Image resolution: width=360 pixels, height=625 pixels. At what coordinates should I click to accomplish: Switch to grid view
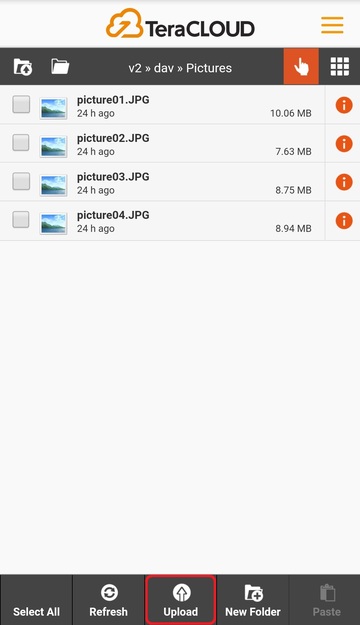click(340, 66)
